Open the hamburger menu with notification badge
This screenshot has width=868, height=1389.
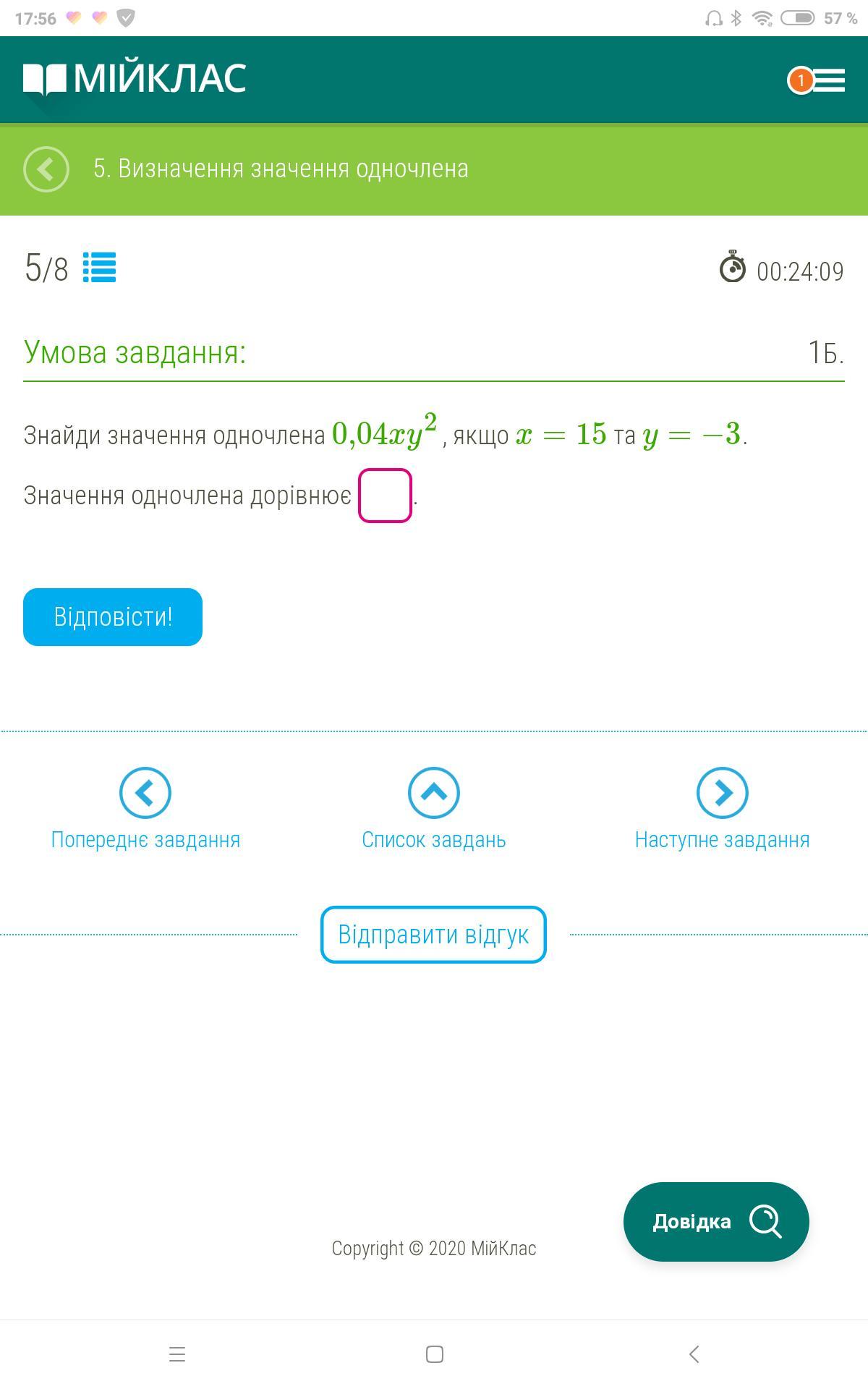tap(818, 80)
